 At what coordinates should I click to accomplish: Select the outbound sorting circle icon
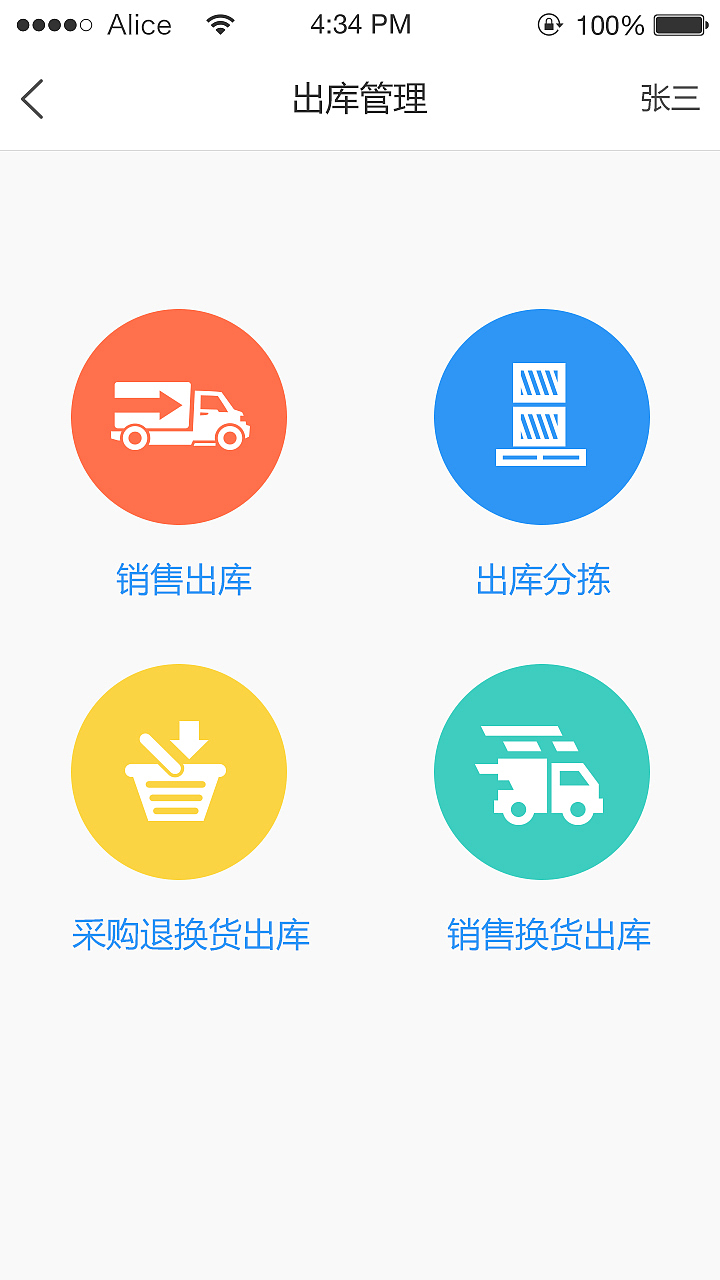pos(541,416)
